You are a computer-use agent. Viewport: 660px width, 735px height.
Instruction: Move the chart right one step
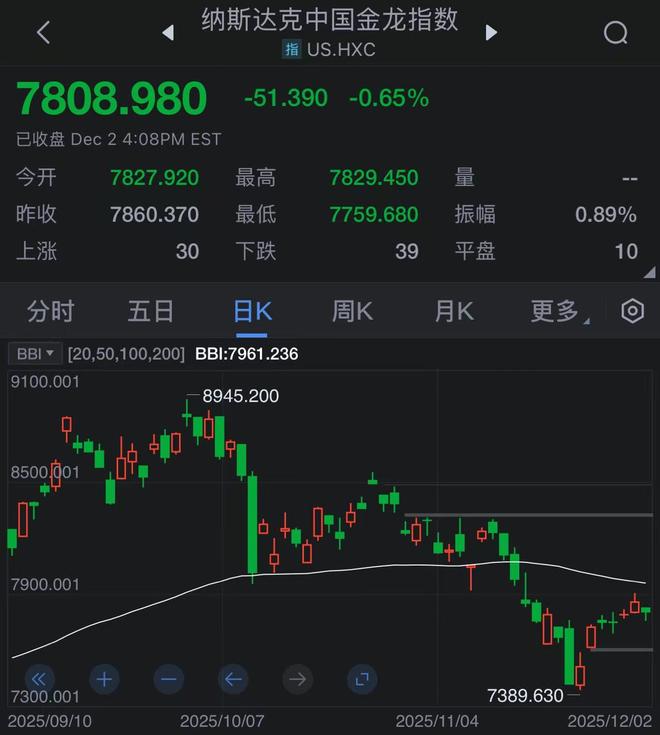tap(297, 680)
